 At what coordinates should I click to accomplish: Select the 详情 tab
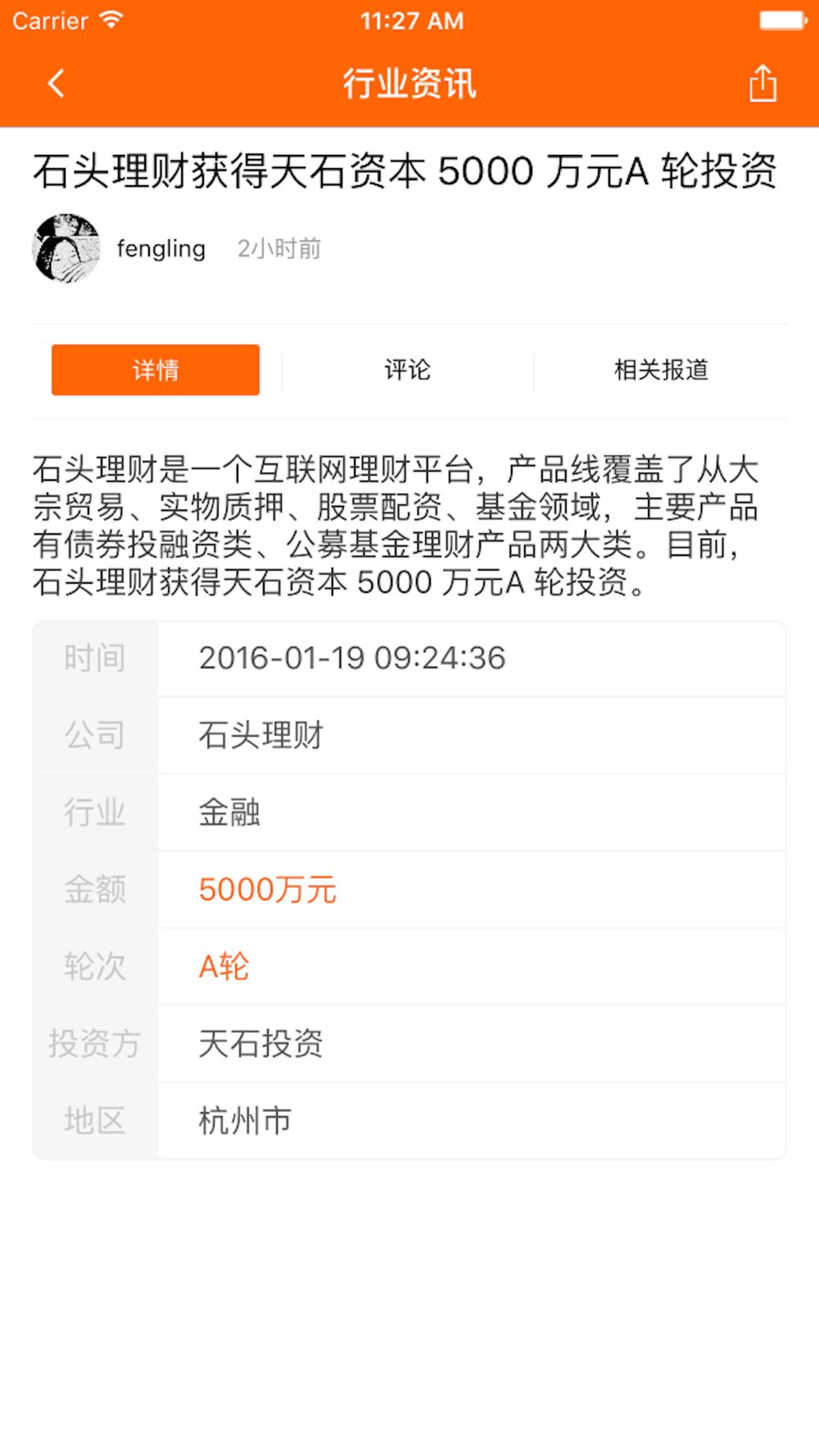[156, 370]
